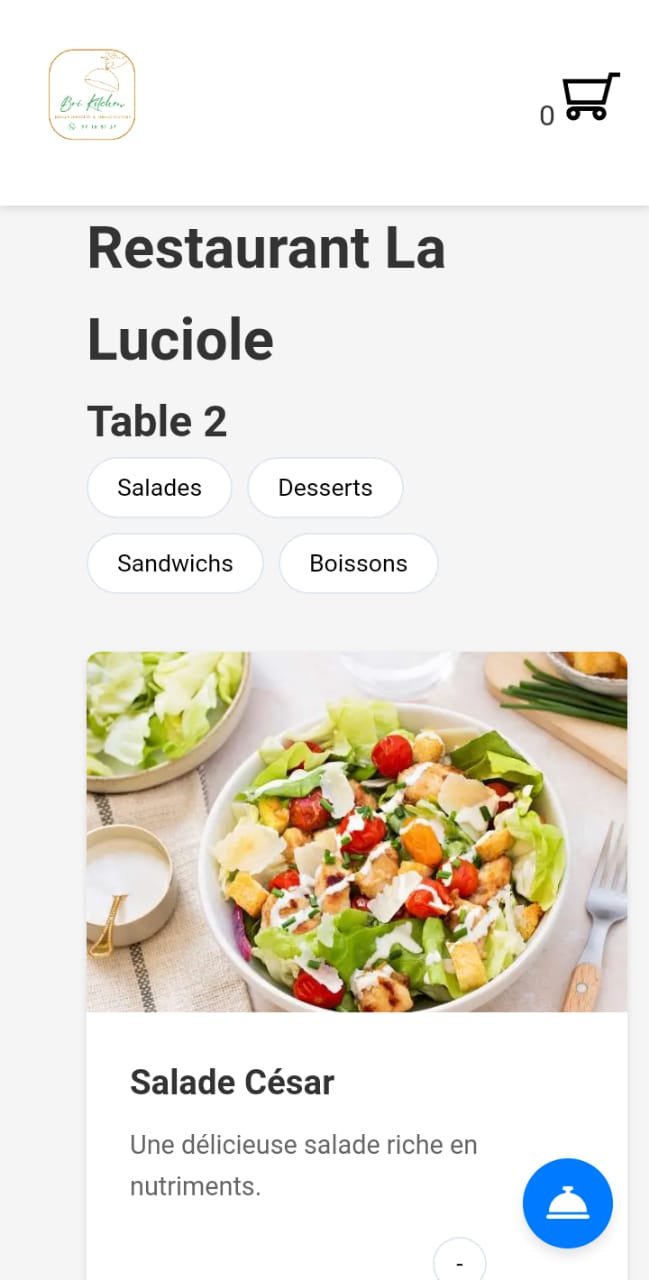
Task: Open the shopping cart
Action: tap(589, 98)
